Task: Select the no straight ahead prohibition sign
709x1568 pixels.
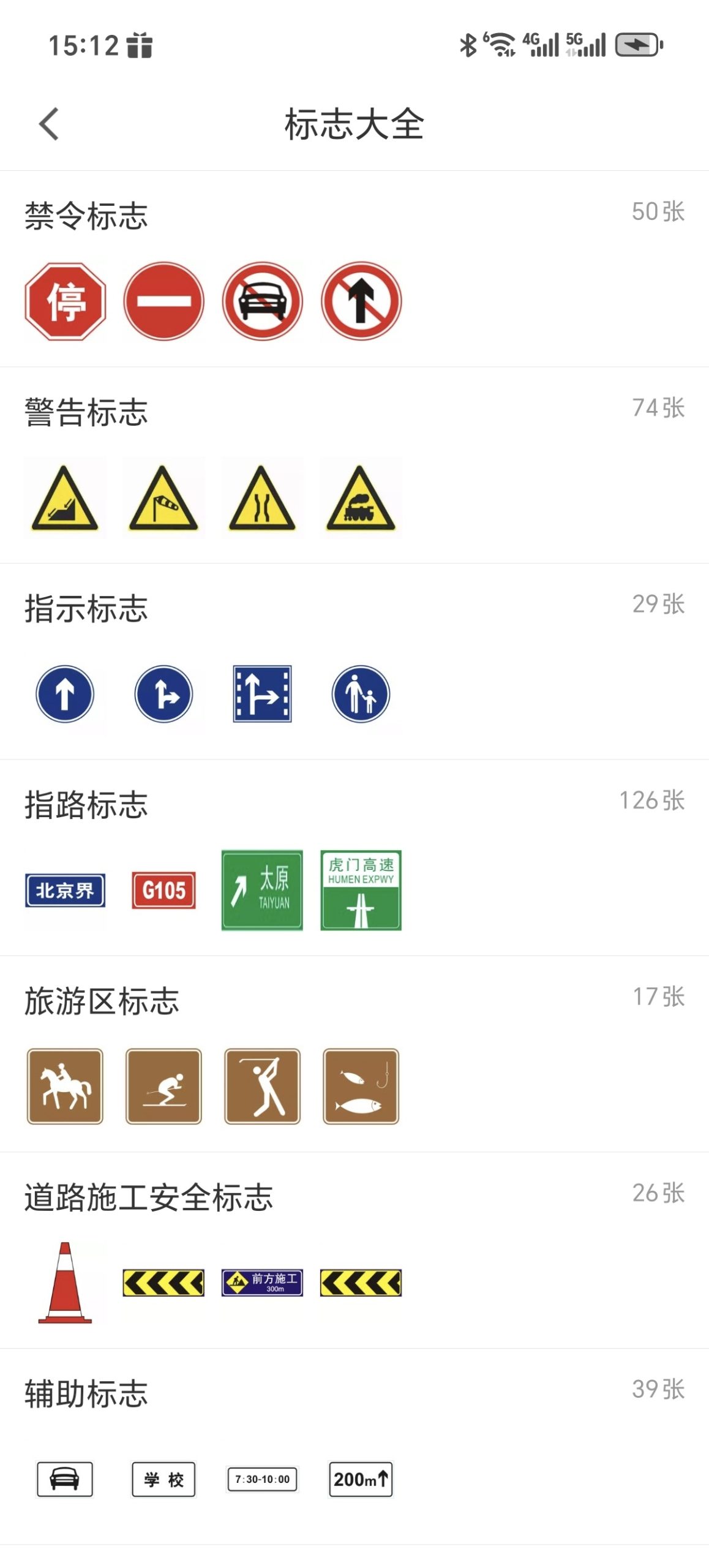Action: coord(361,300)
